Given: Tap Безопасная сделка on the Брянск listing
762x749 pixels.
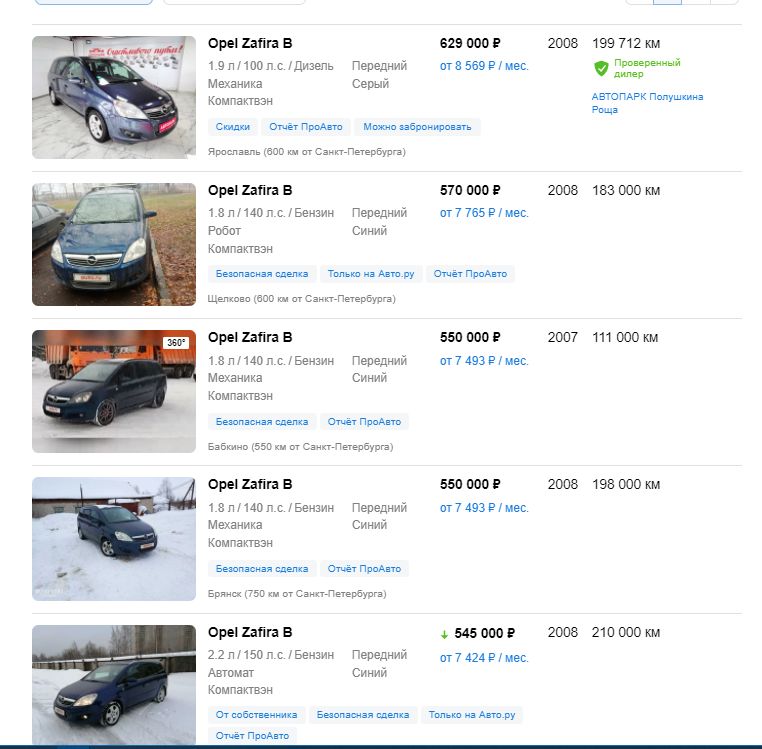Looking at the screenshot, I should pos(262,569).
